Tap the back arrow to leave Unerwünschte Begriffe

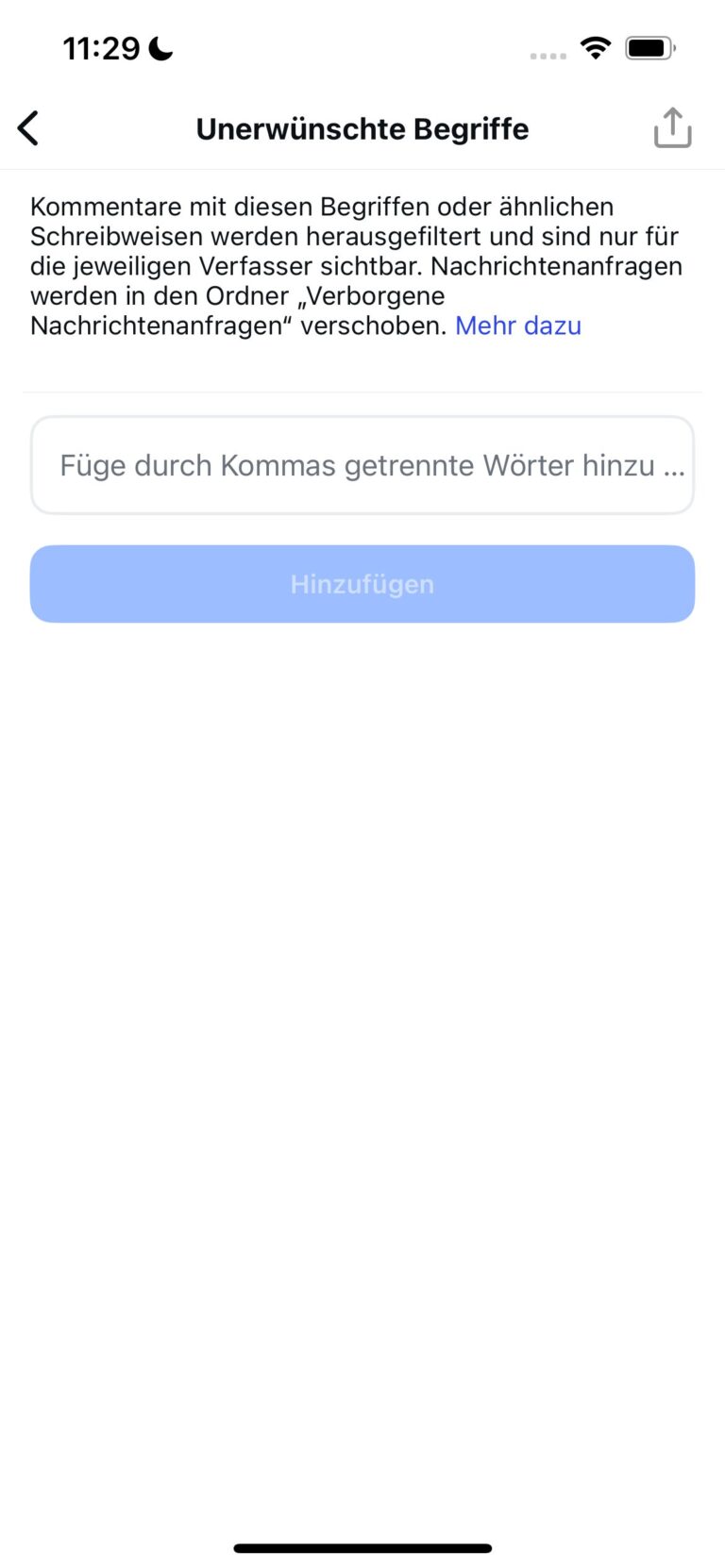click(x=27, y=127)
